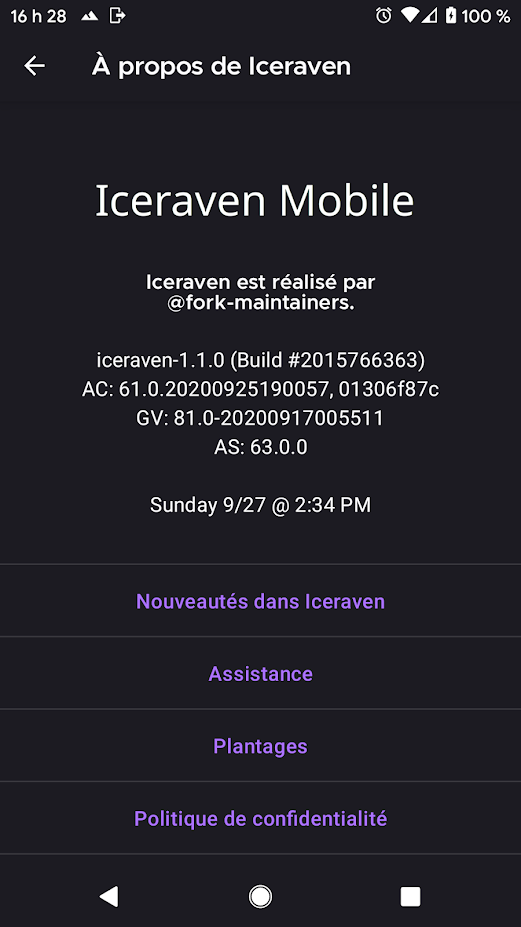Open the Assistance link
Viewport: 521px width, 927px height.
(x=260, y=673)
